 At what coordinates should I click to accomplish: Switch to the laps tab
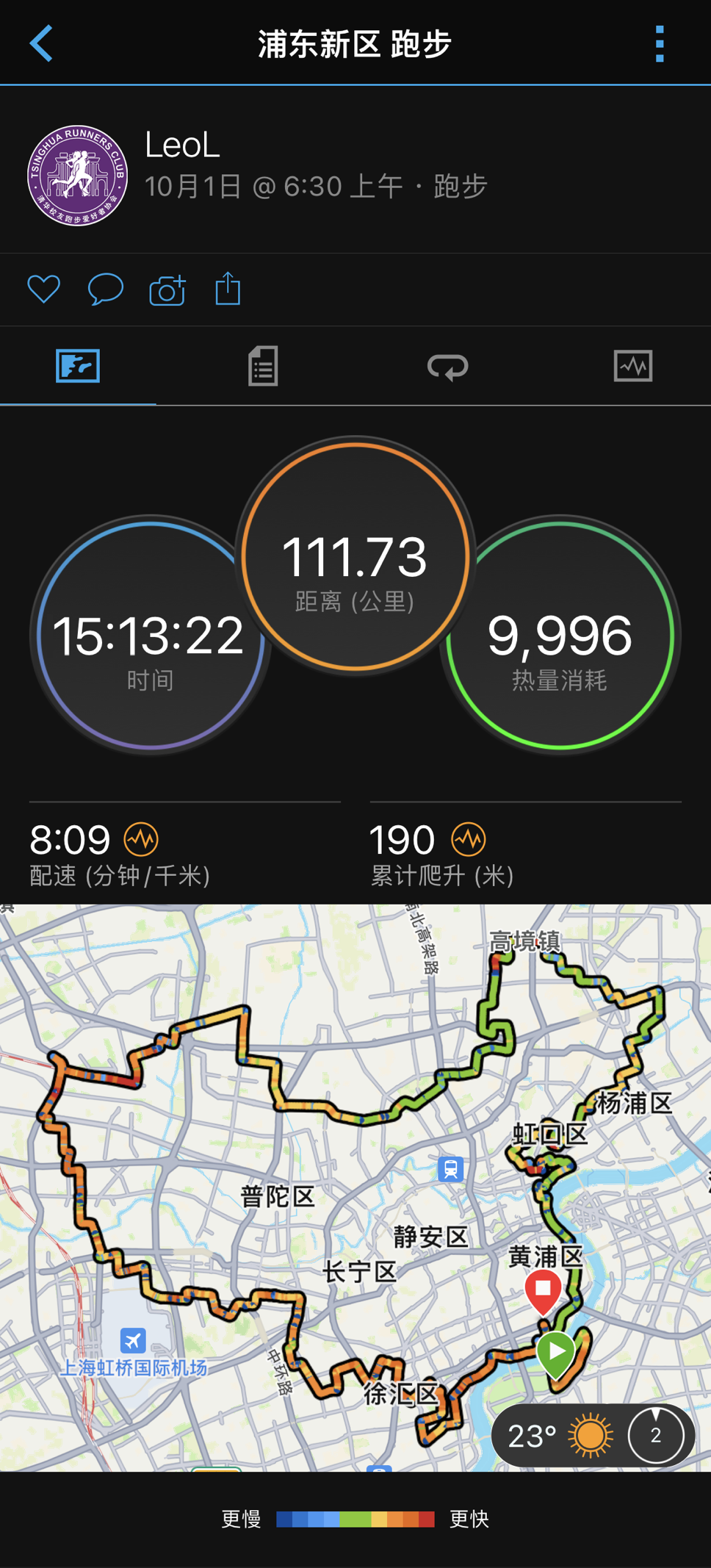447,366
